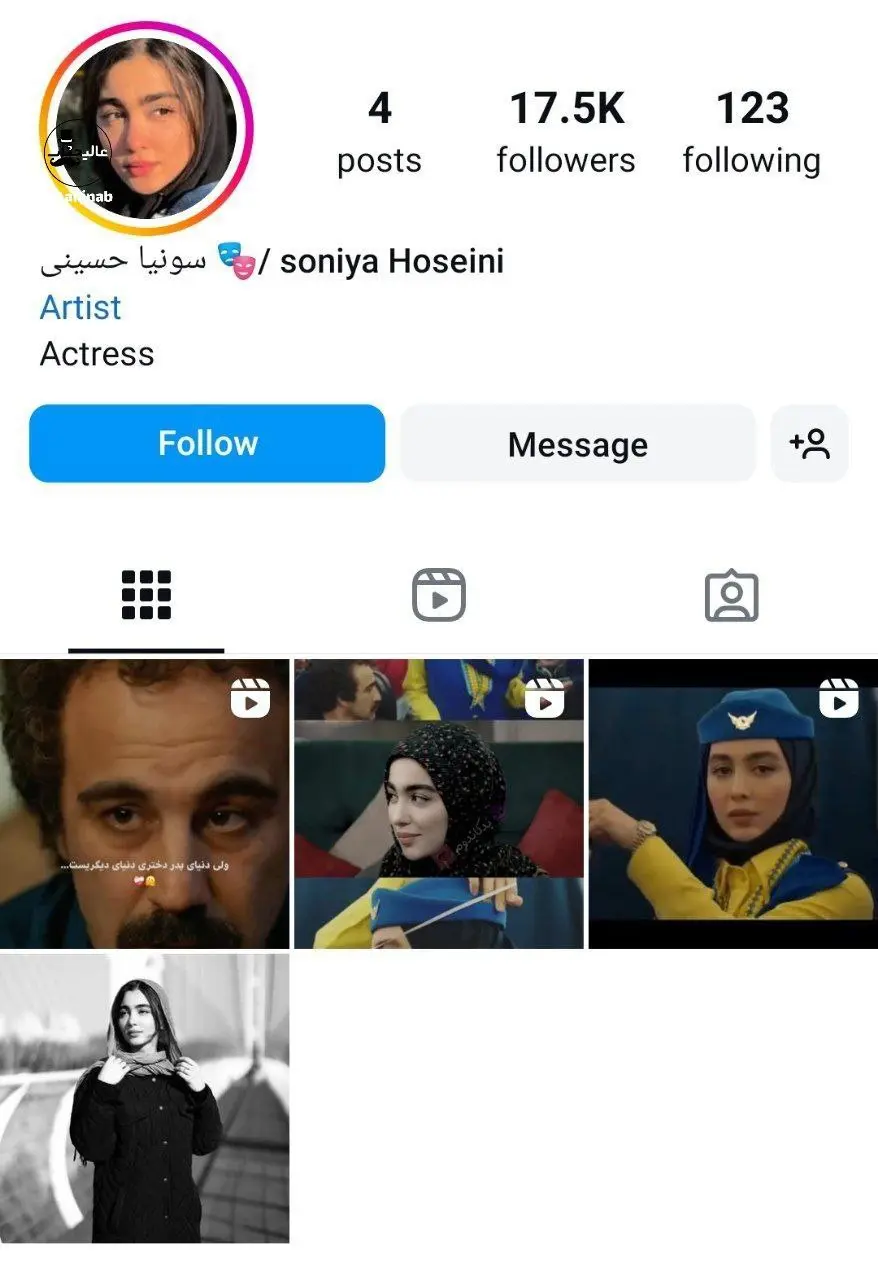
Task: Open the reel showing the mustached man's close-up
Action: (145, 804)
